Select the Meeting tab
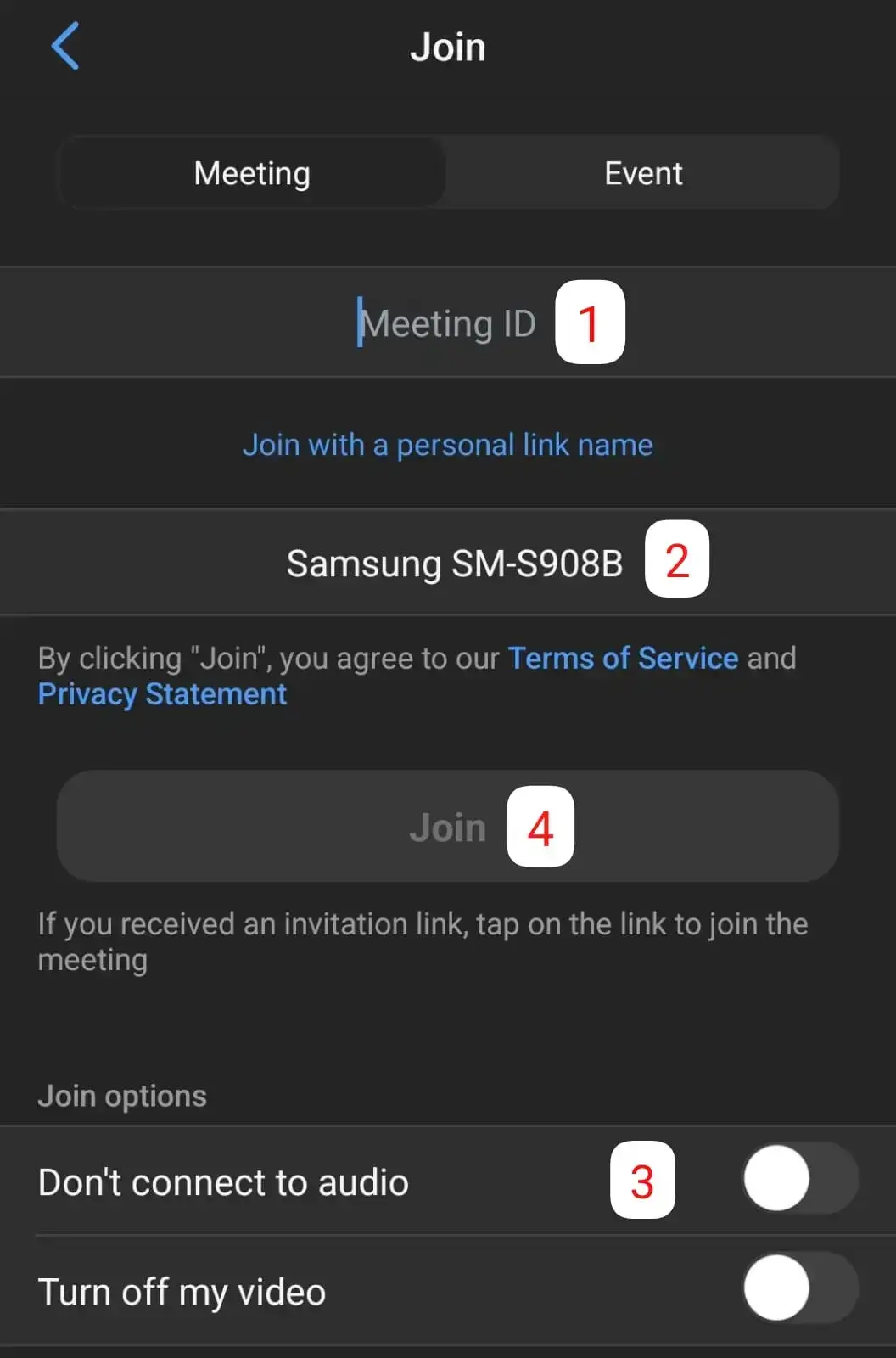The width and height of the screenshot is (896, 1358). coord(252,173)
